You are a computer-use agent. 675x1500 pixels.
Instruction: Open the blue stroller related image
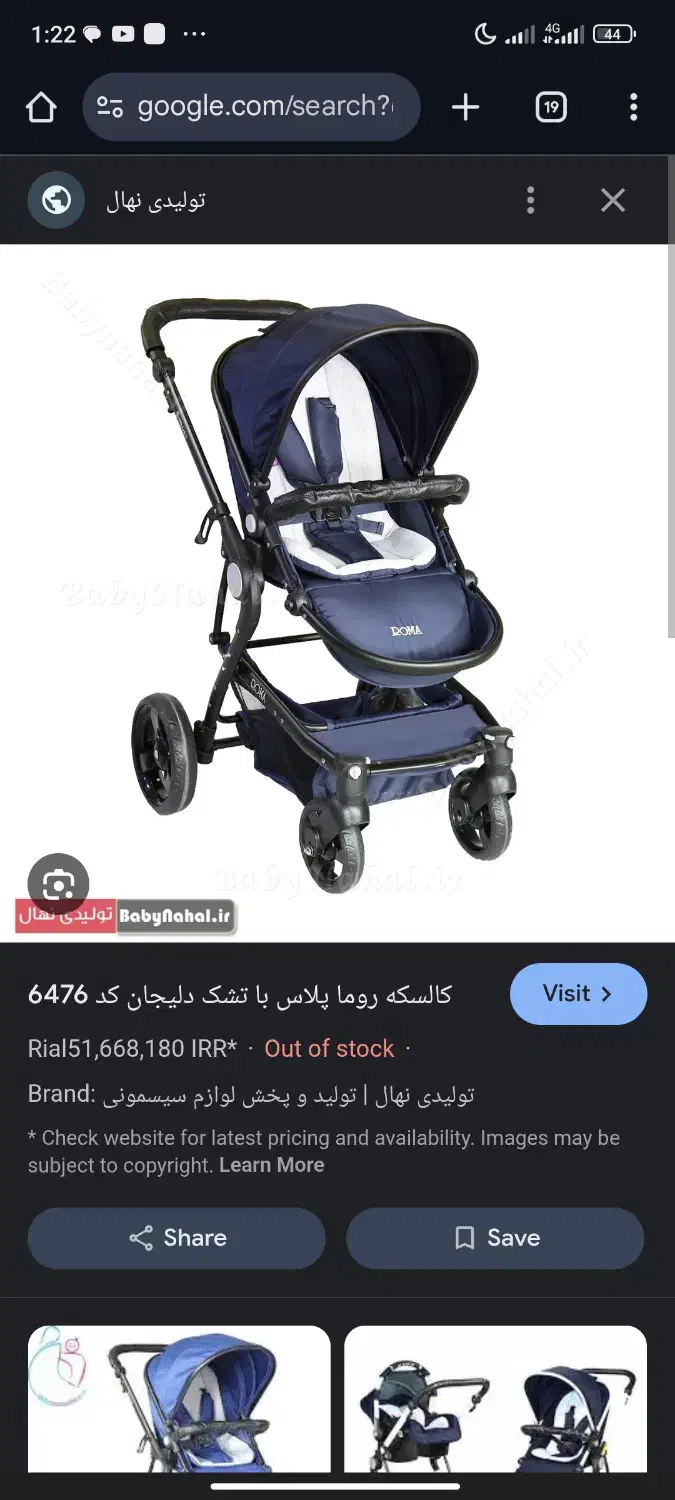(179, 1398)
